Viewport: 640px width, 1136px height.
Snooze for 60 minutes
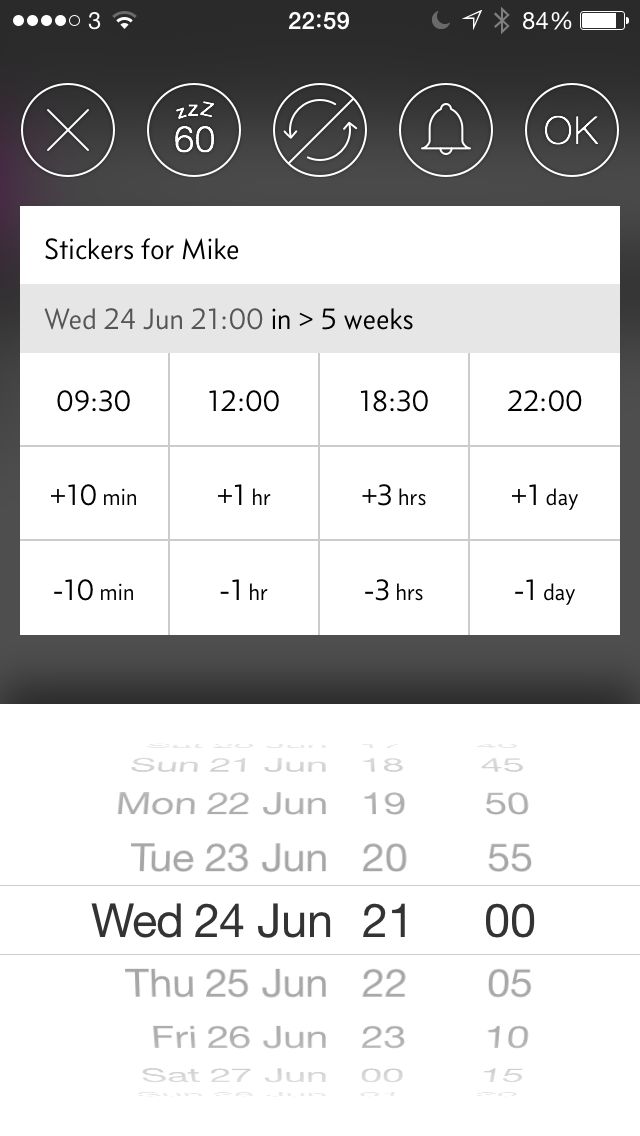(x=194, y=130)
